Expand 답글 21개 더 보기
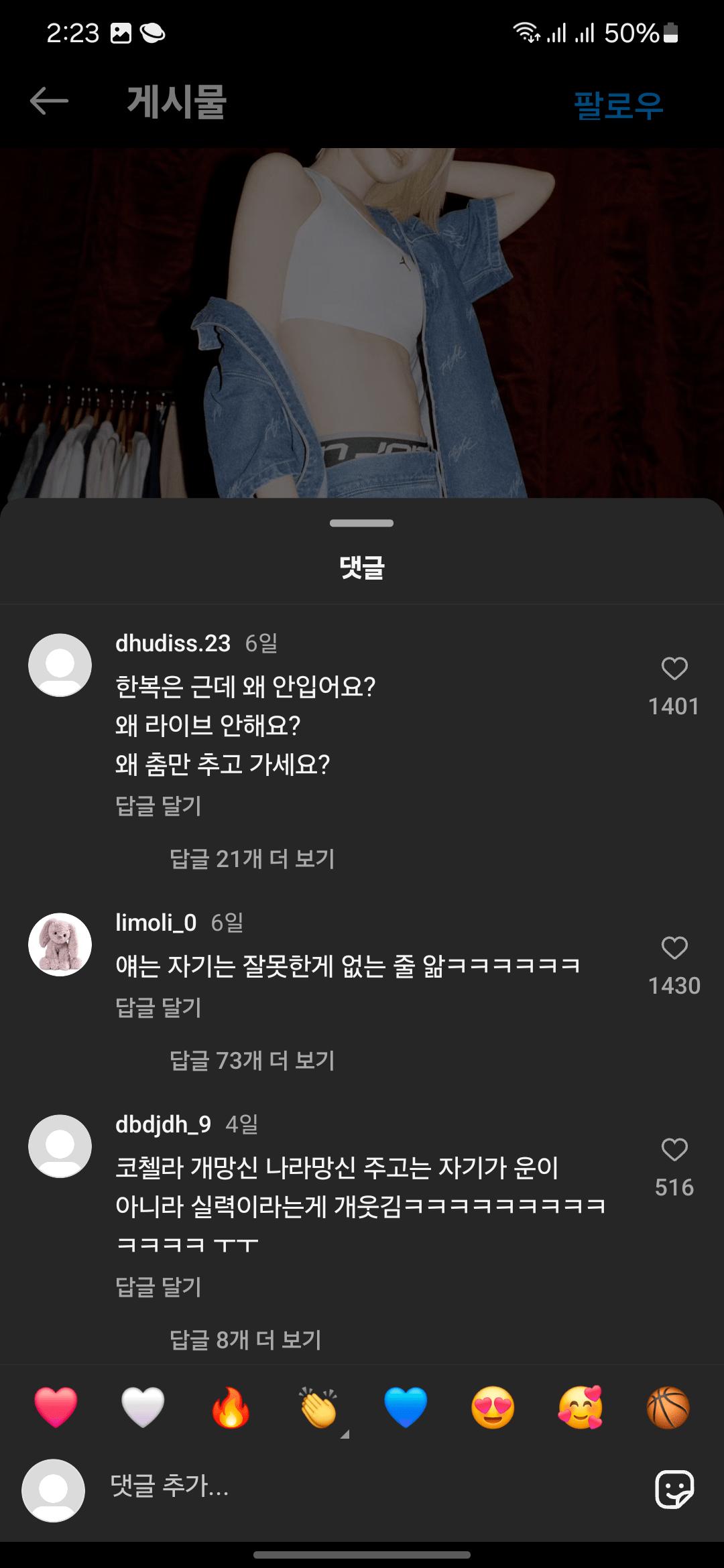This screenshot has height=1568, width=724. pyautogui.click(x=251, y=858)
